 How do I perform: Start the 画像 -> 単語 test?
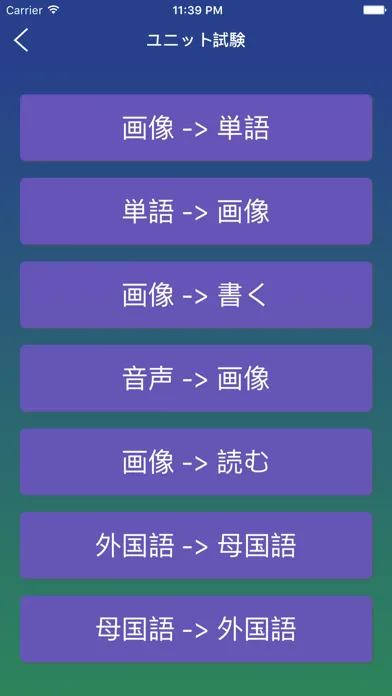(196, 127)
